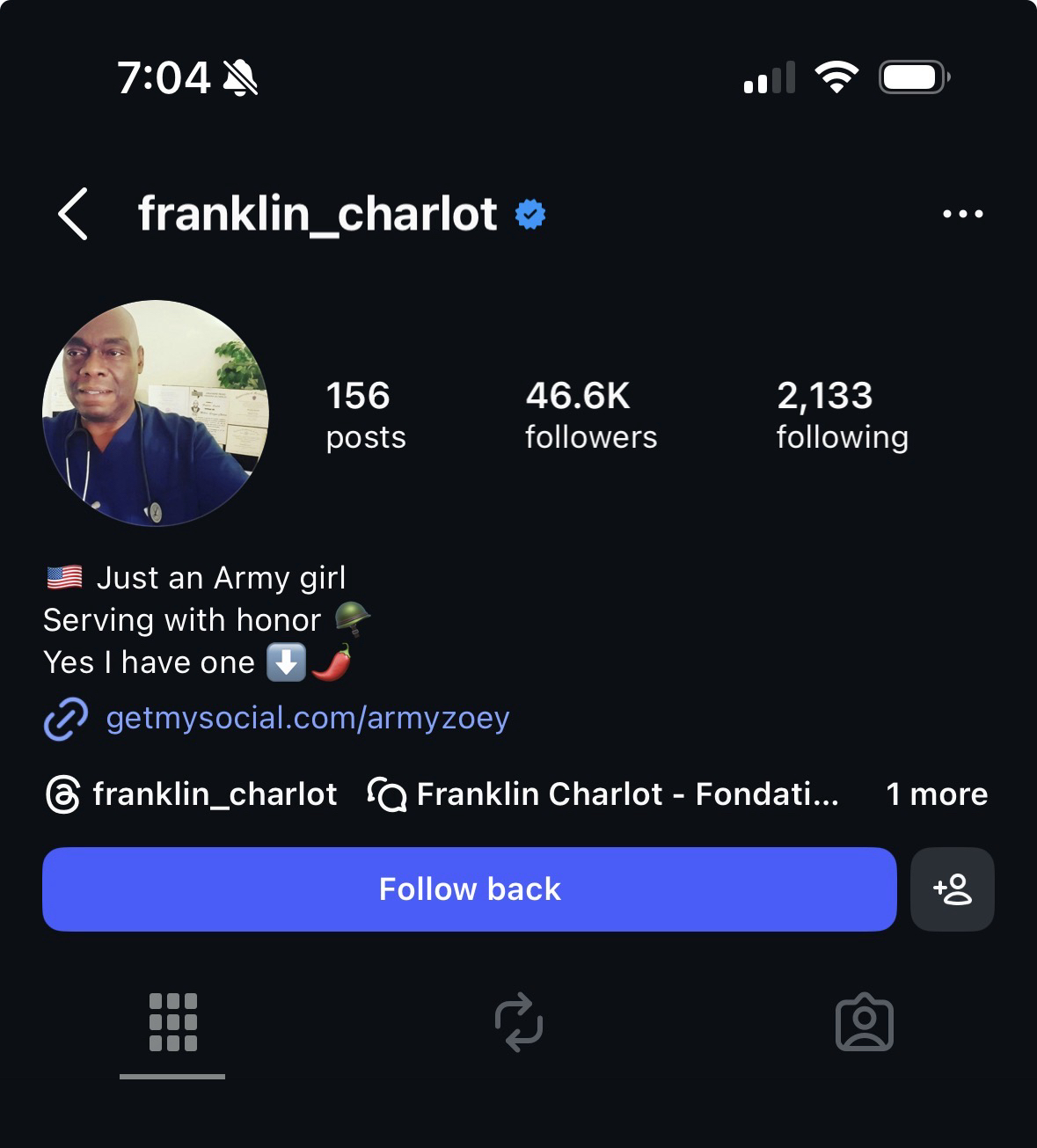1037x1148 pixels.
Task: Open the 2,133 following list
Action: point(842,414)
